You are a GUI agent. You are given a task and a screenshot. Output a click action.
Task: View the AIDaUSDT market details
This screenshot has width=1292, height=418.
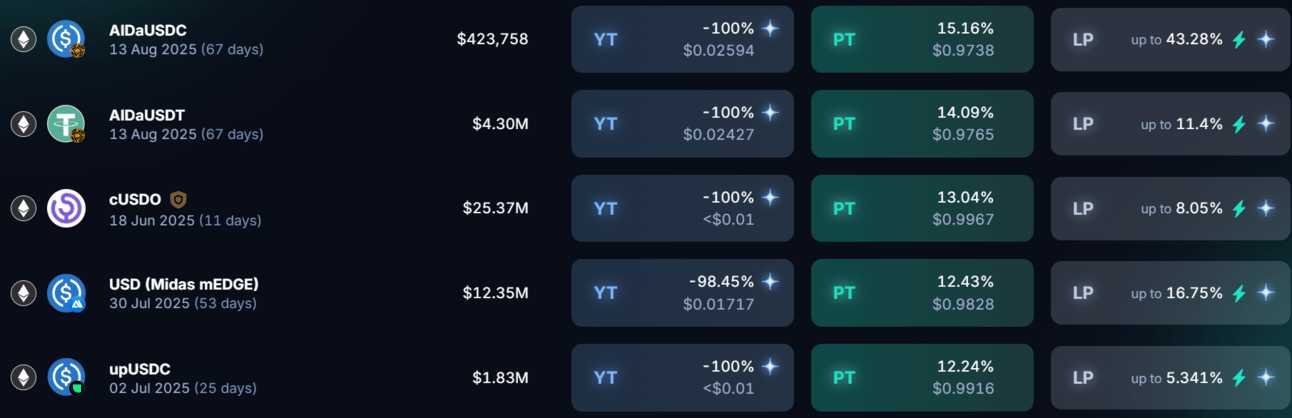[147, 115]
